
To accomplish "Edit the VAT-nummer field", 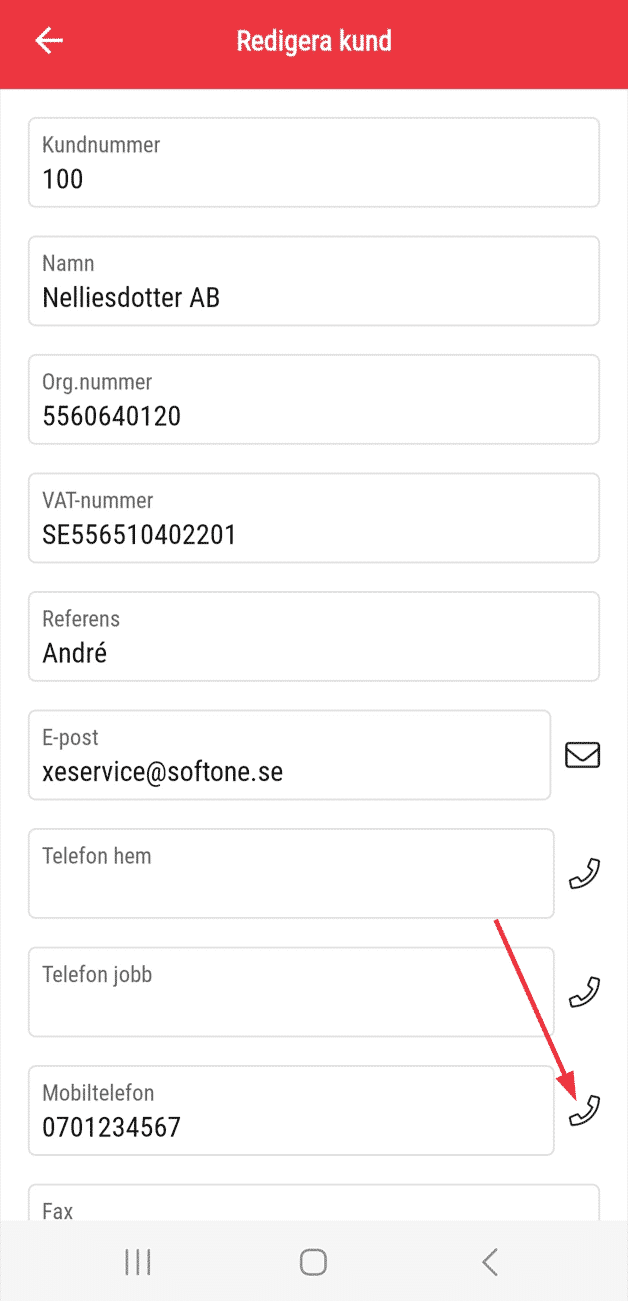I will pos(314,518).
